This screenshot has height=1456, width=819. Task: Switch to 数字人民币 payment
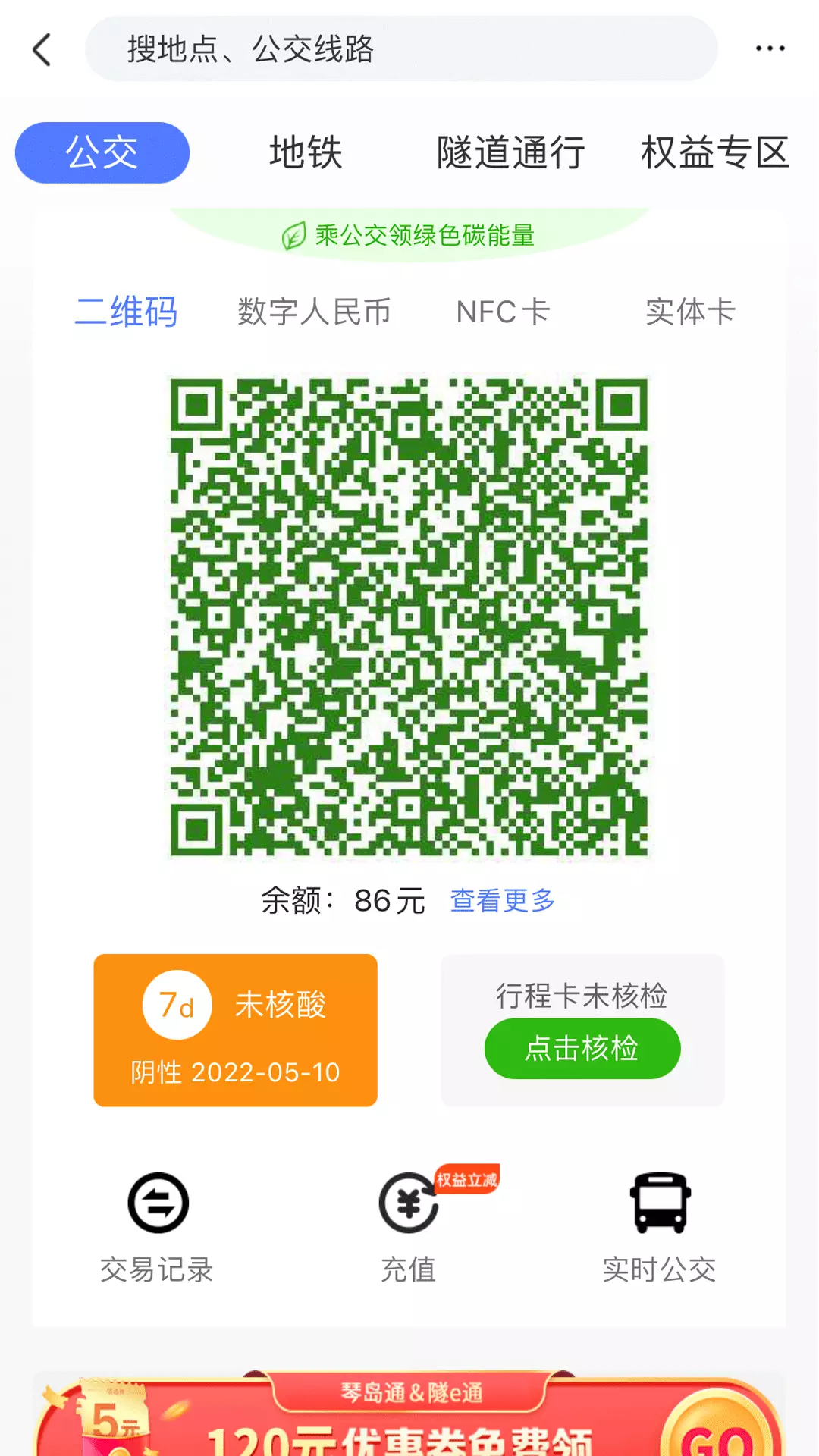coord(314,312)
